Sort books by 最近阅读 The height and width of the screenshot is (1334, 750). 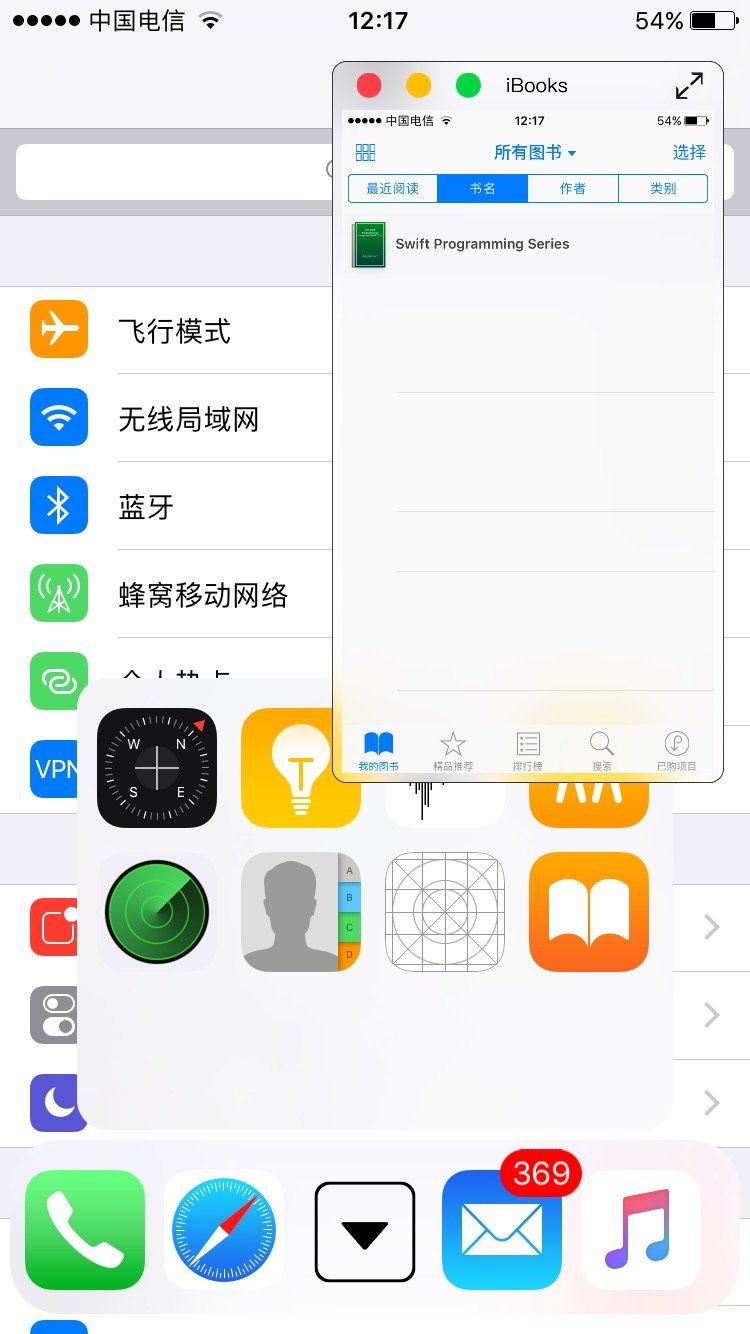[393, 188]
